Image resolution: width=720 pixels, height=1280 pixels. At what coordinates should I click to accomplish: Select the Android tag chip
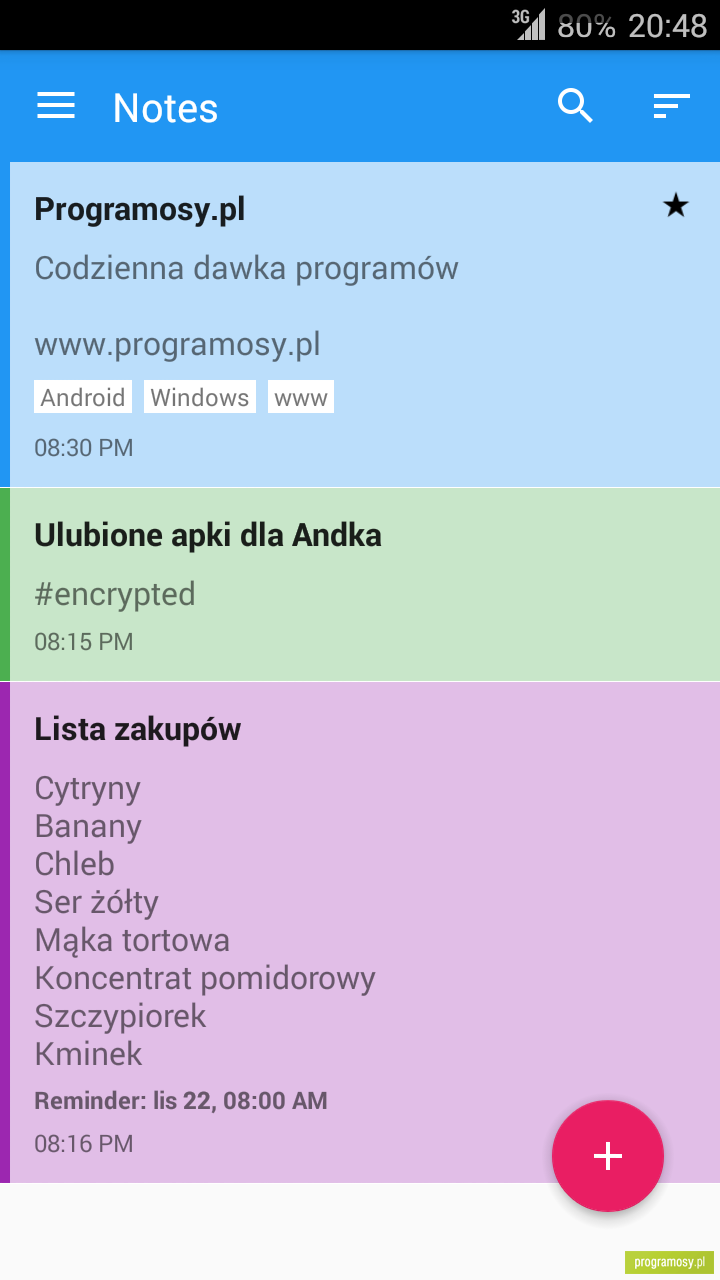pos(83,397)
